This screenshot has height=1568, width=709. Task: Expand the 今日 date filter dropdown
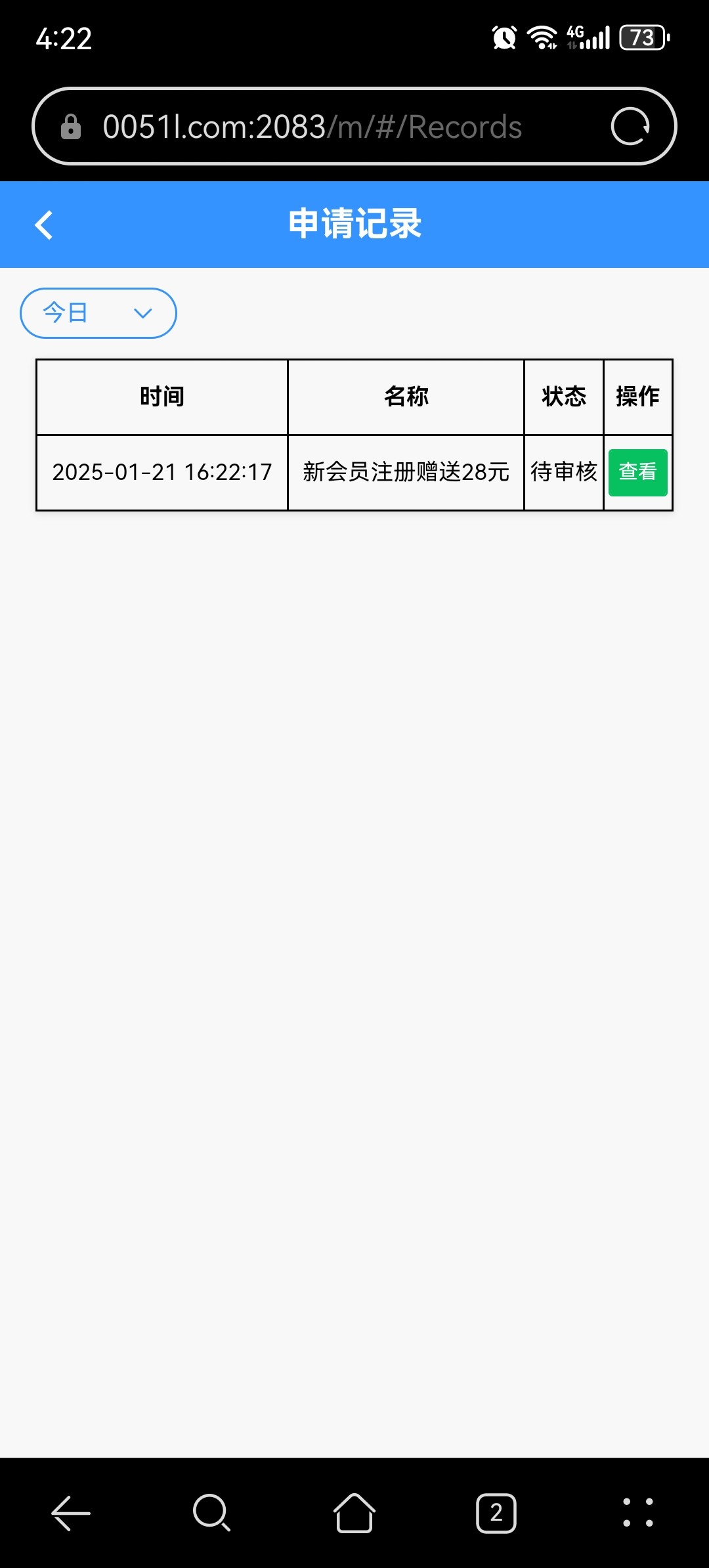98,313
